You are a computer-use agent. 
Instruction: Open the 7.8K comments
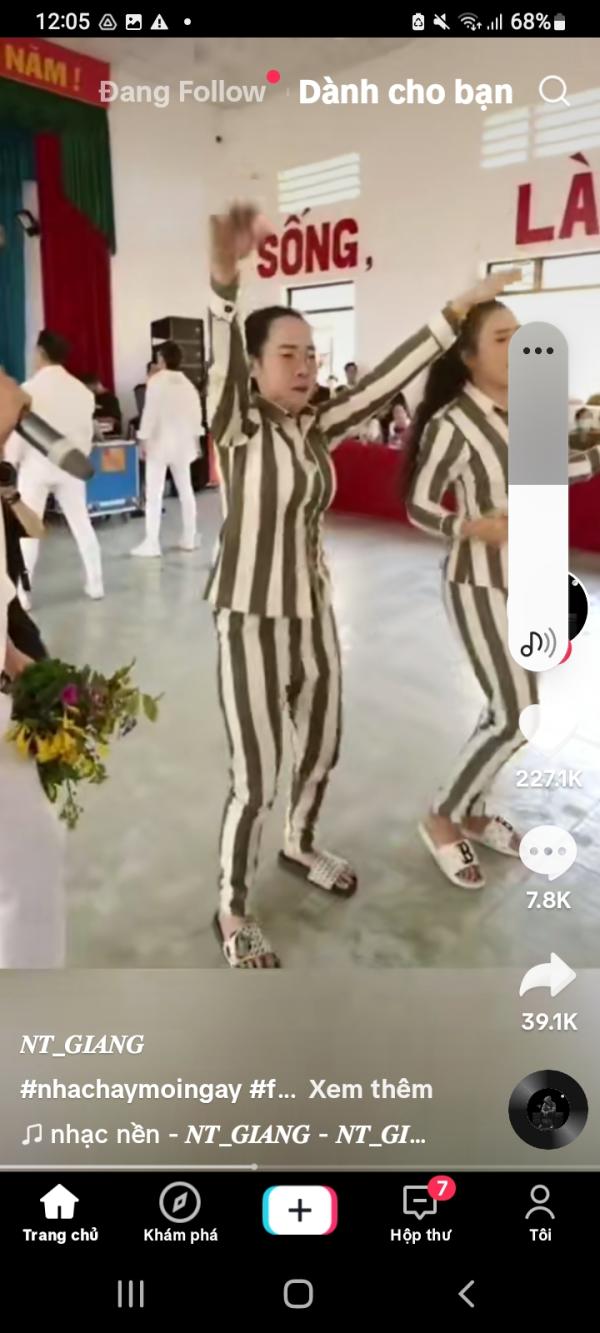pos(548,853)
